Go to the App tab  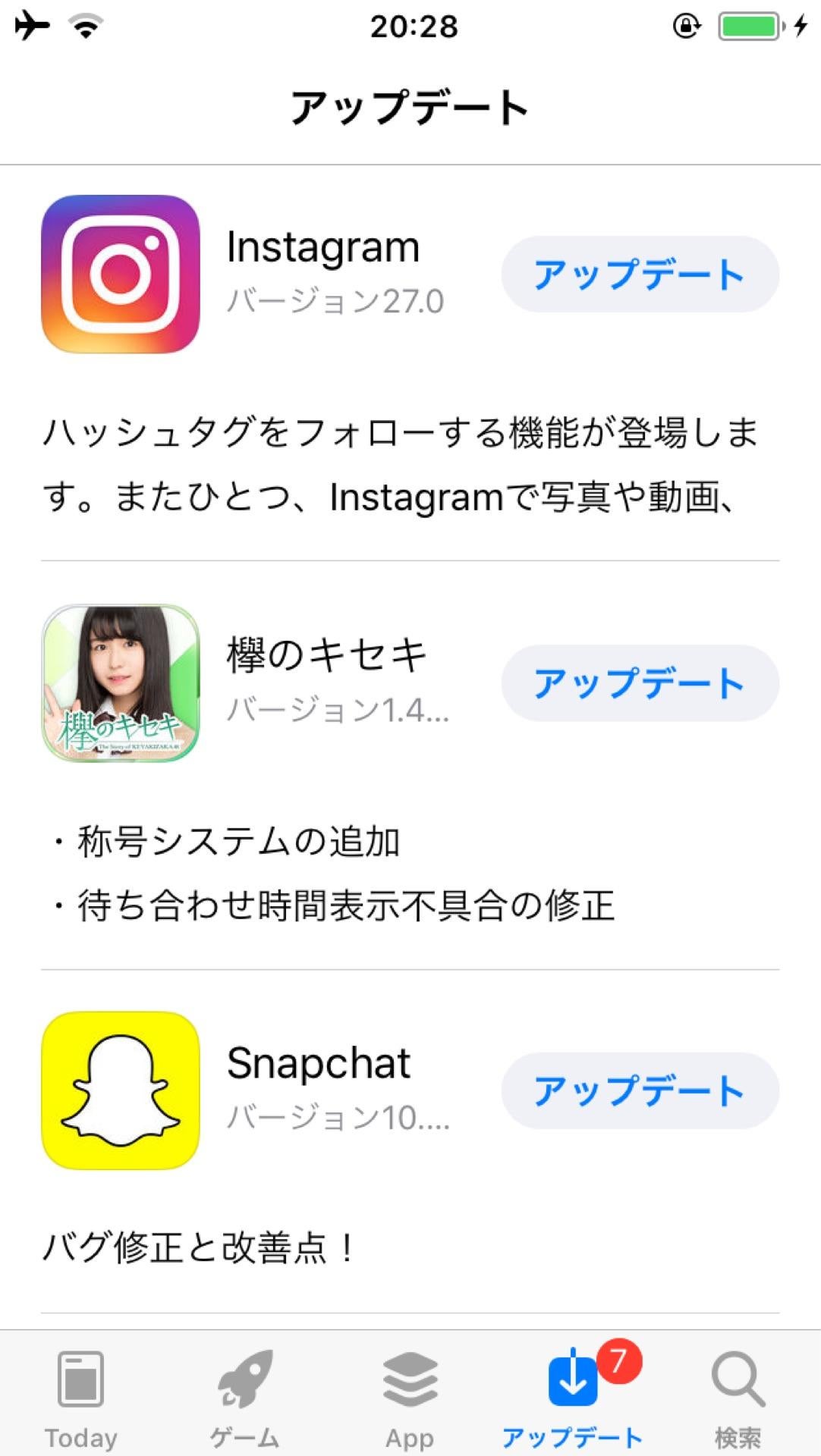click(x=410, y=1397)
